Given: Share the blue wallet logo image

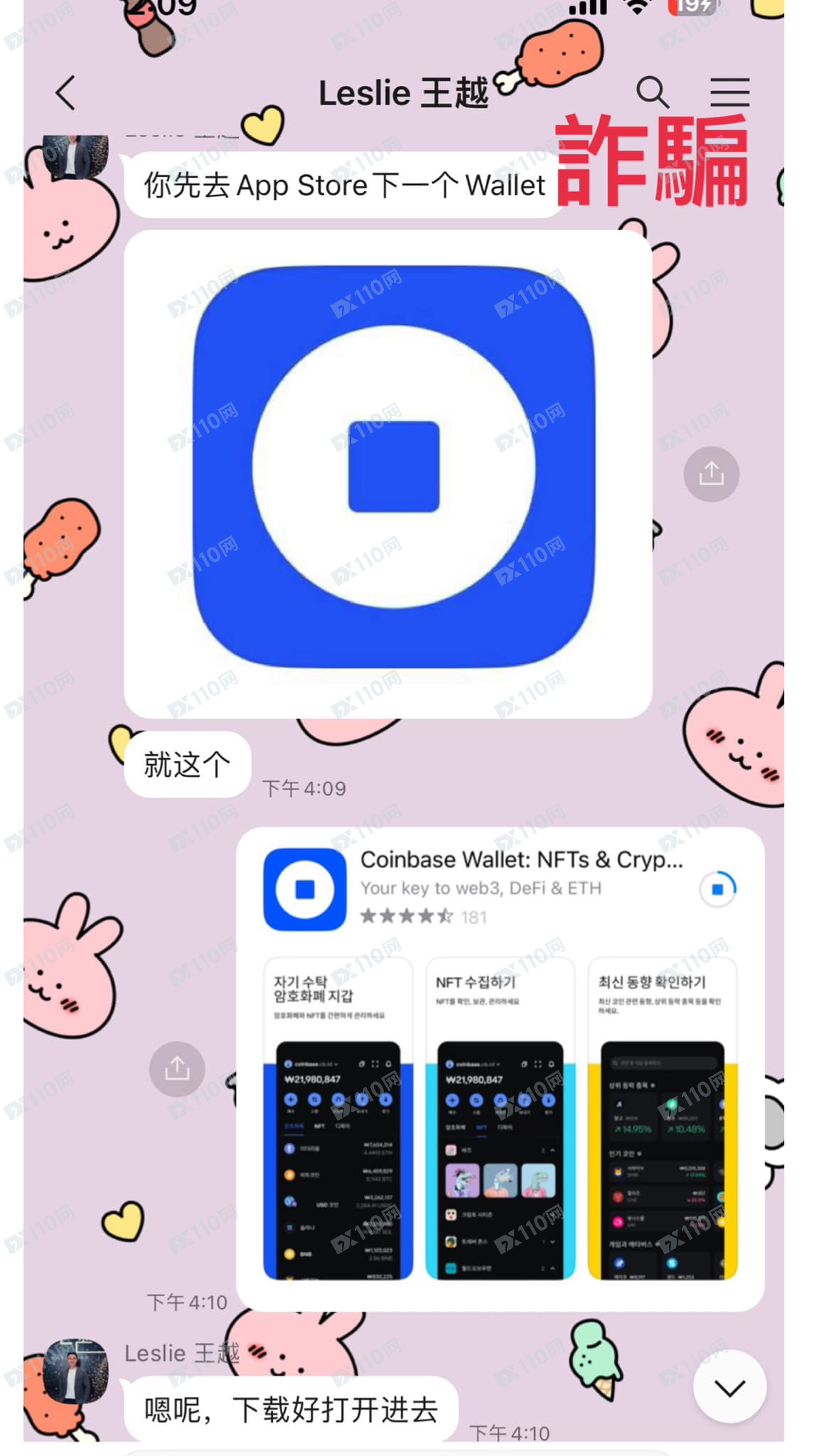Looking at the screenshot, I should pos(711,473).
